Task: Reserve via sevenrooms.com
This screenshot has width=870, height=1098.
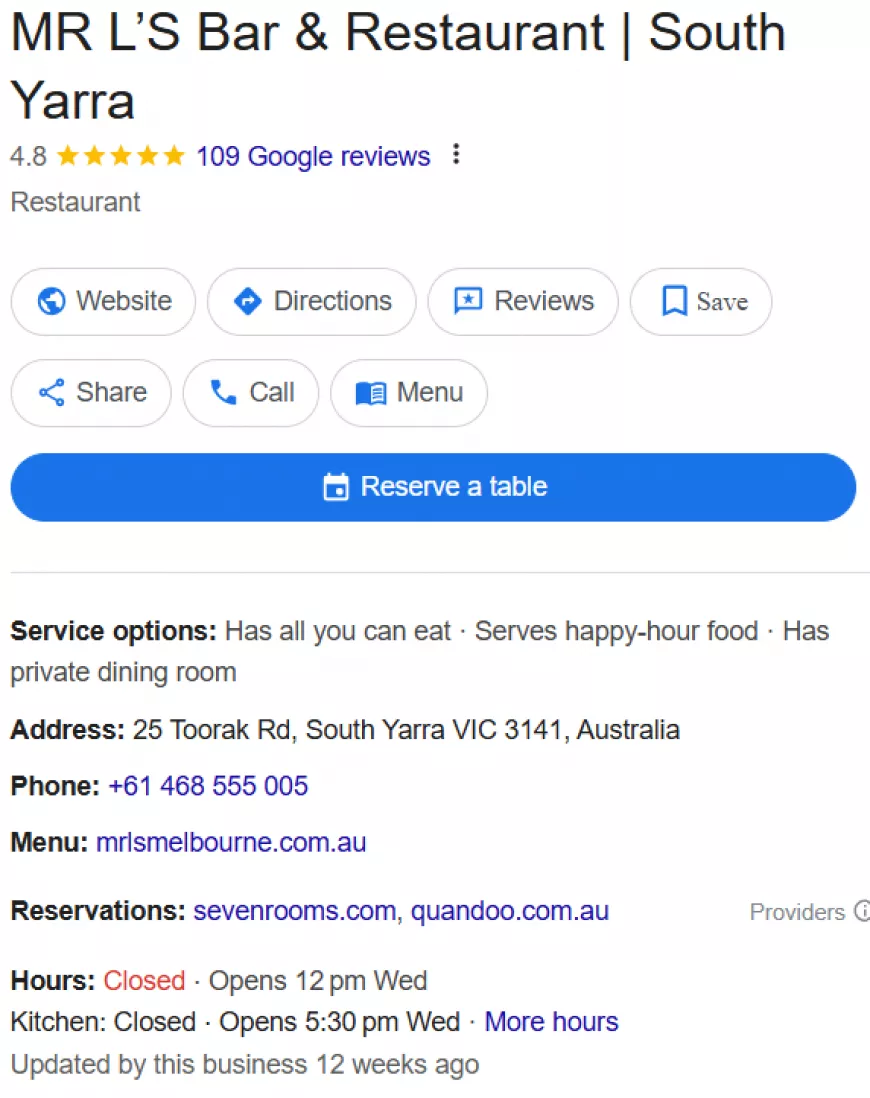Action: click(296, 911)
